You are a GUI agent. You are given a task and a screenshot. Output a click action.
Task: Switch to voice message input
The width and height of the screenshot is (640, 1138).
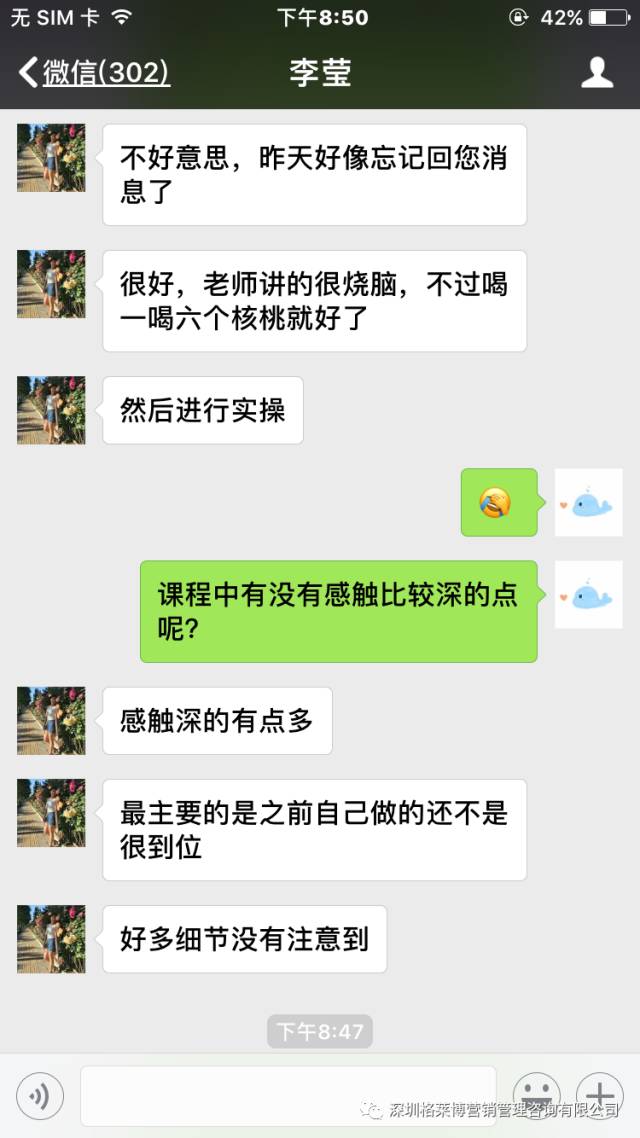(x=40, y=1096)
